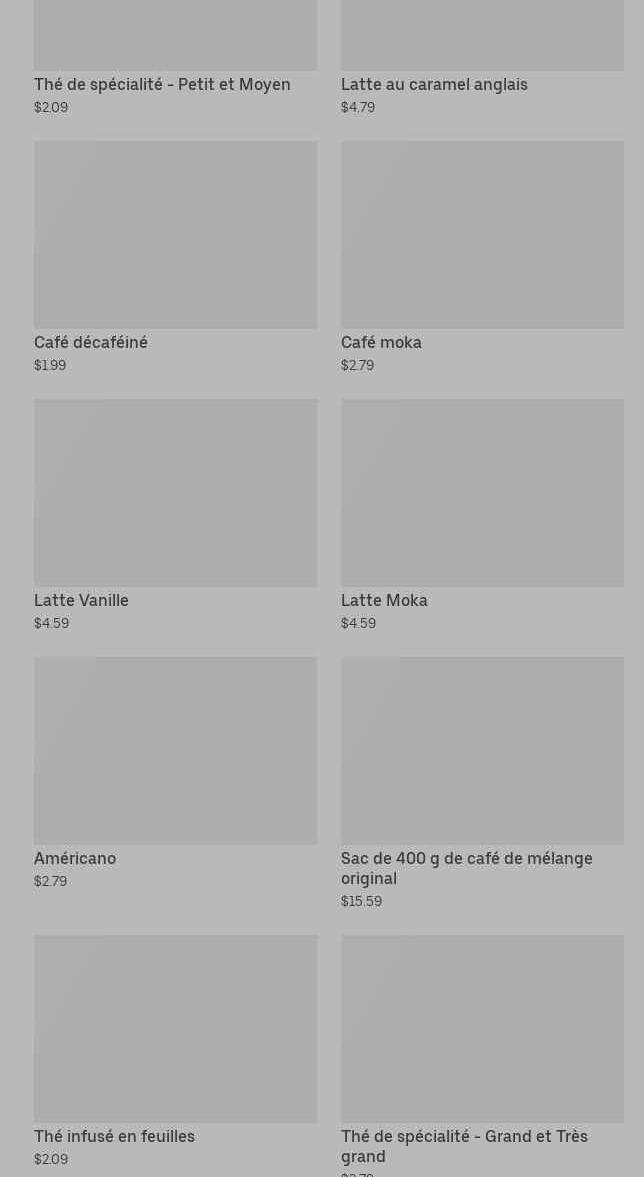Tap the Latte Moka card

[482, 516]
